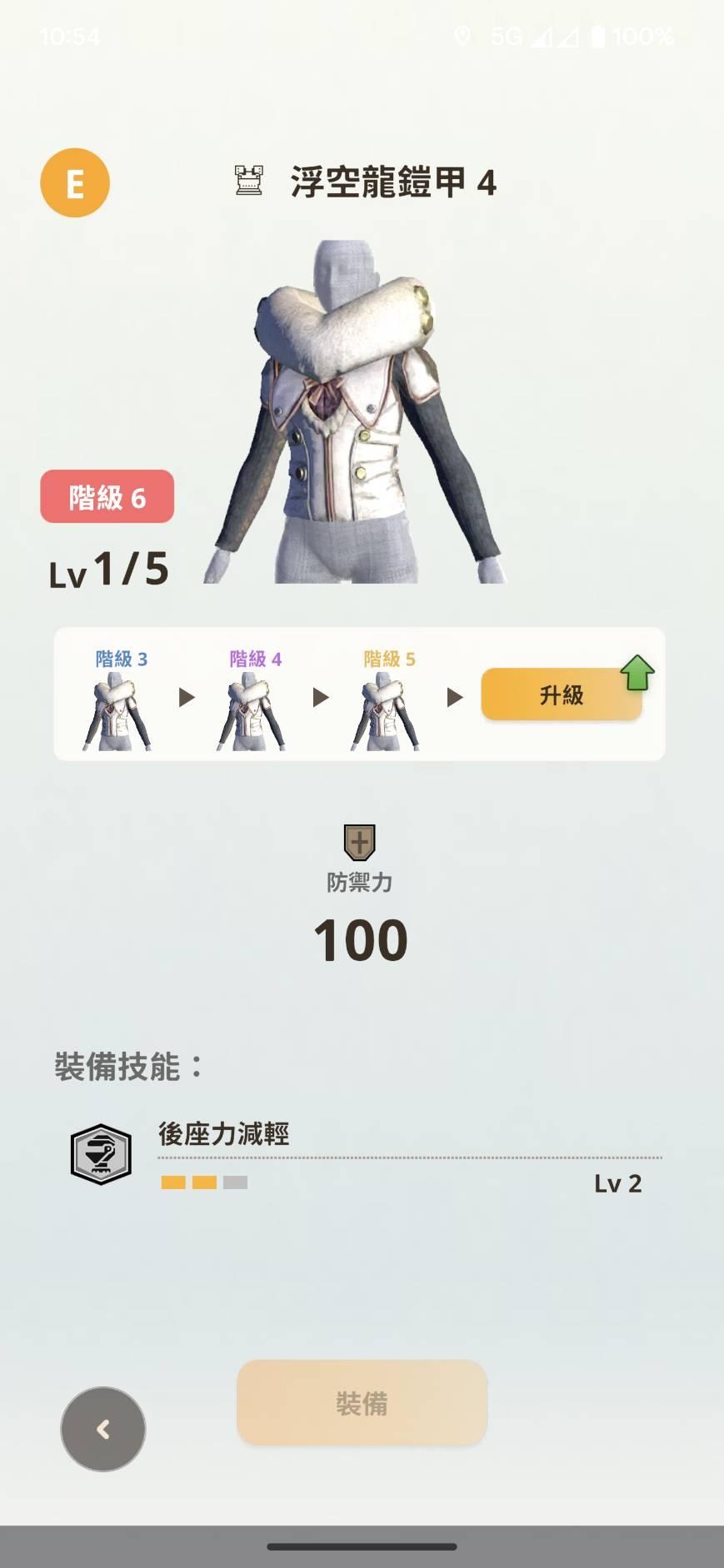The height and width of the screenshot is (1568, 724).
Task: Select the 階級 5 armor preview
Action: pyautogui.click(x=387, y=699)
